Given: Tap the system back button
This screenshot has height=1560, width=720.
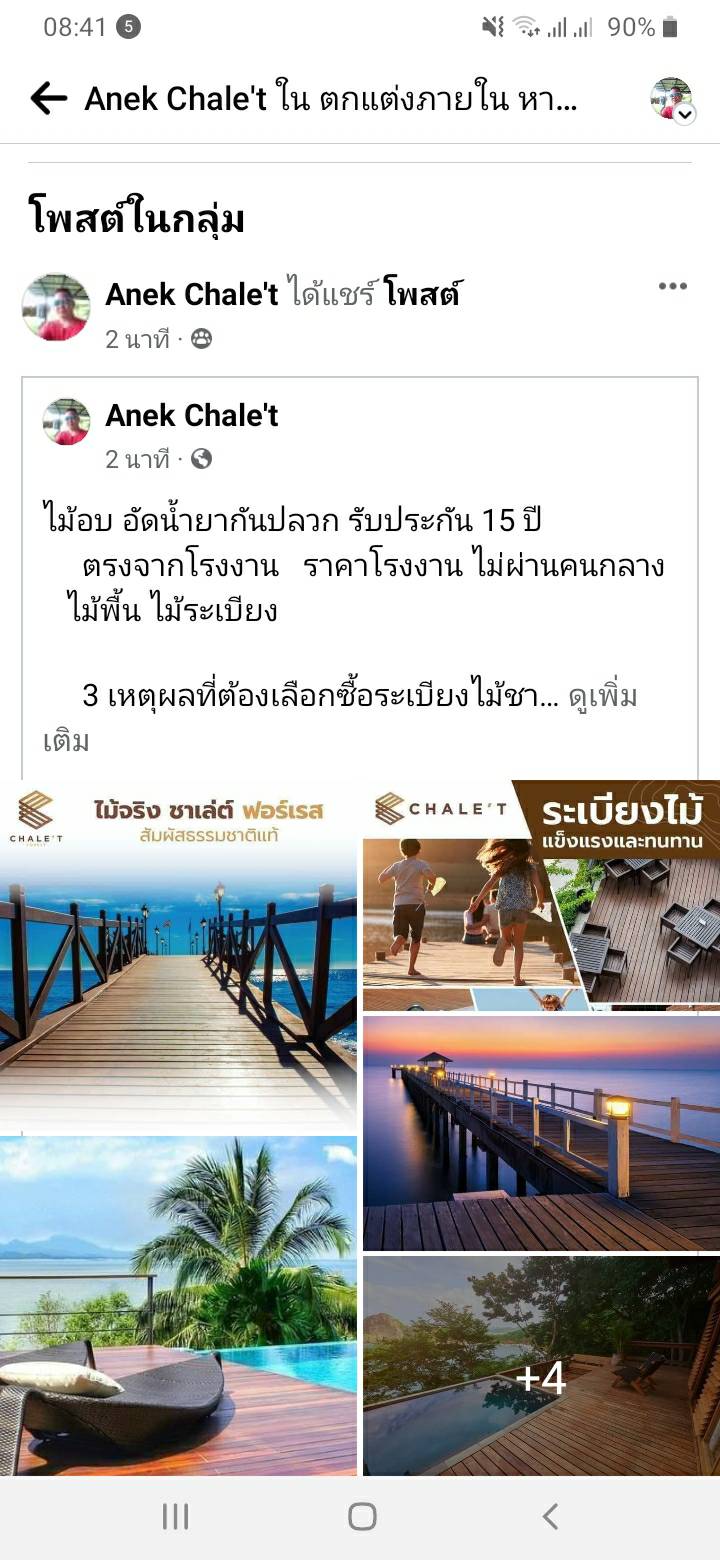Looking at the screenshot, I should click(x=550, y=1517).
